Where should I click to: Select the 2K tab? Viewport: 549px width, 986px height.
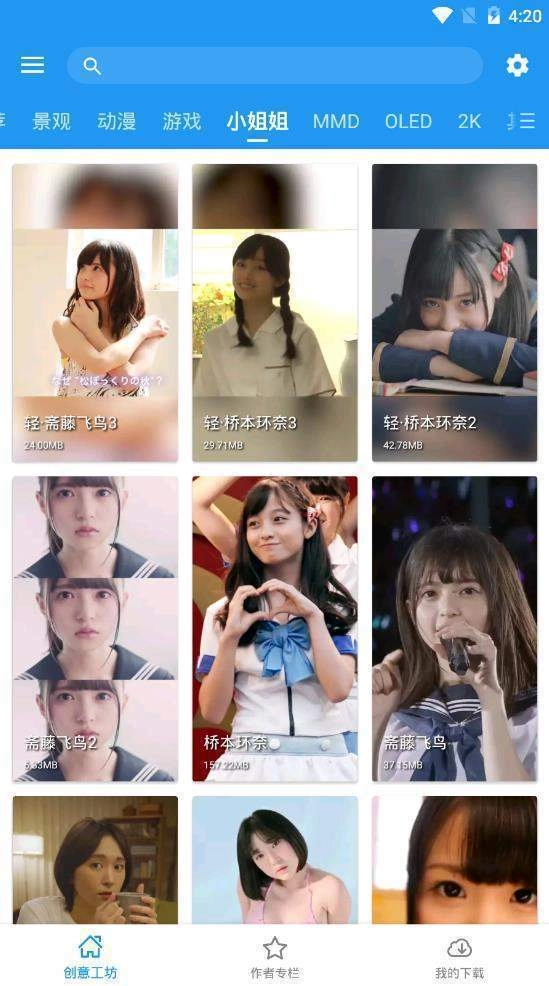tap(469, 121)
